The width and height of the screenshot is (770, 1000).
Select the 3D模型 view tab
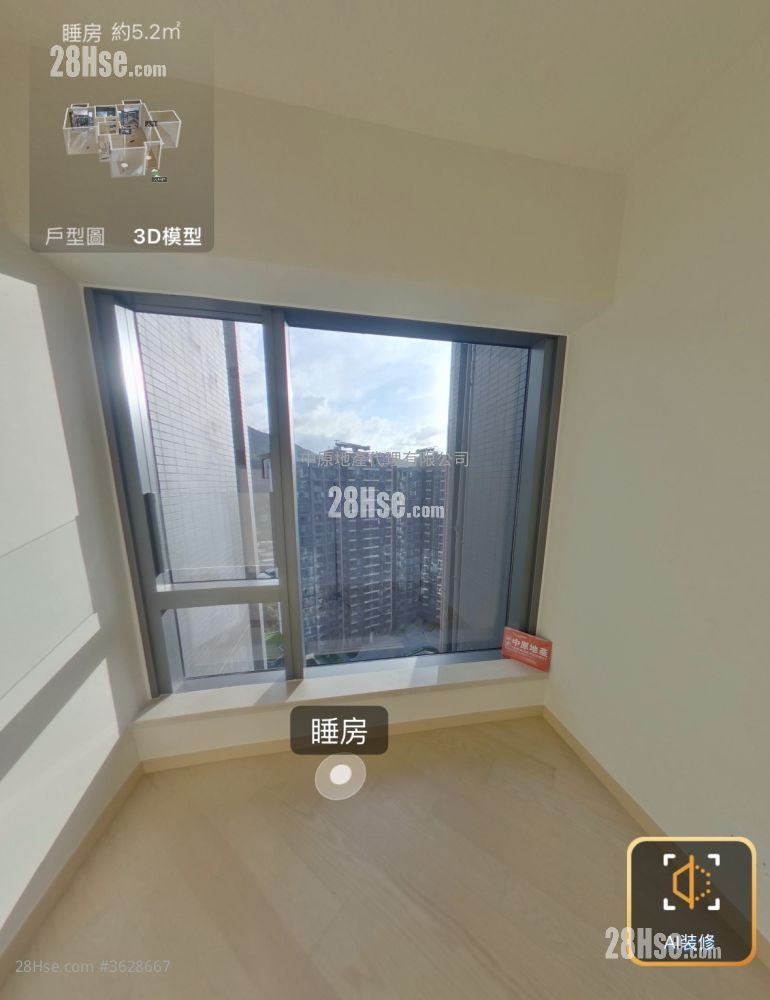pos(167,237)
